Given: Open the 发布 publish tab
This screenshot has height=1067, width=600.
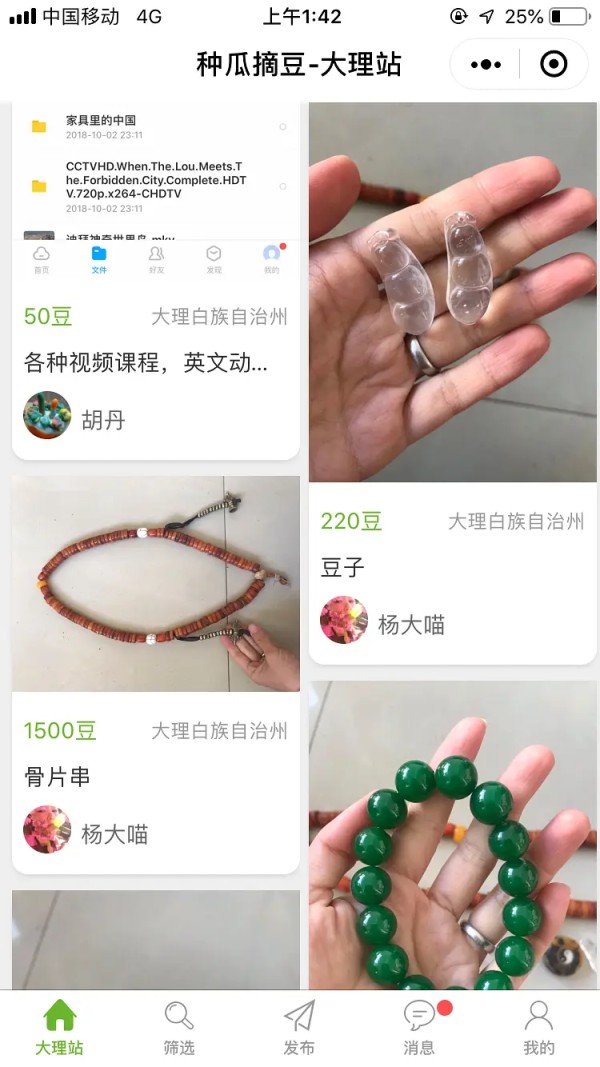Looking at the screenshot, I should 299,1028.
